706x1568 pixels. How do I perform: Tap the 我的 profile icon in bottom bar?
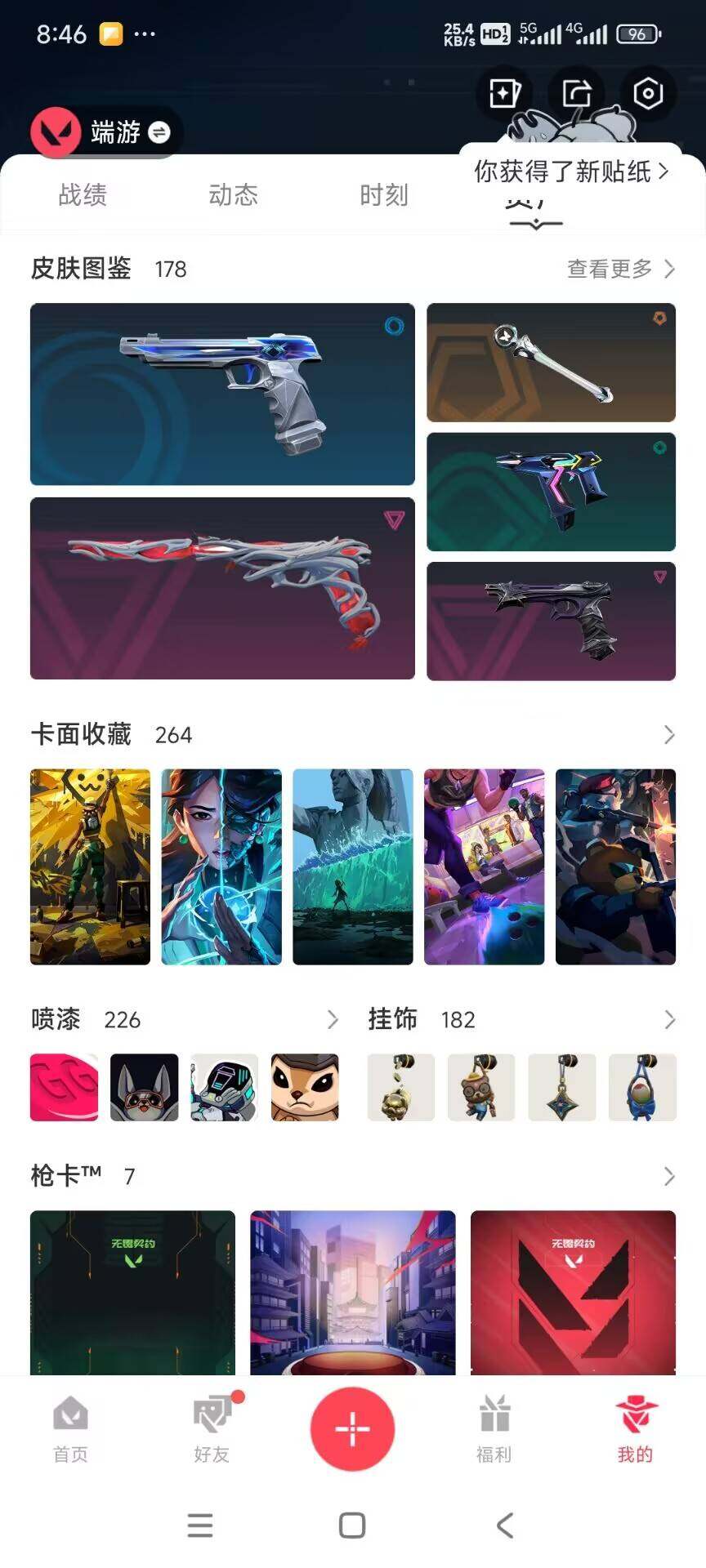[x=635, y=1428]
